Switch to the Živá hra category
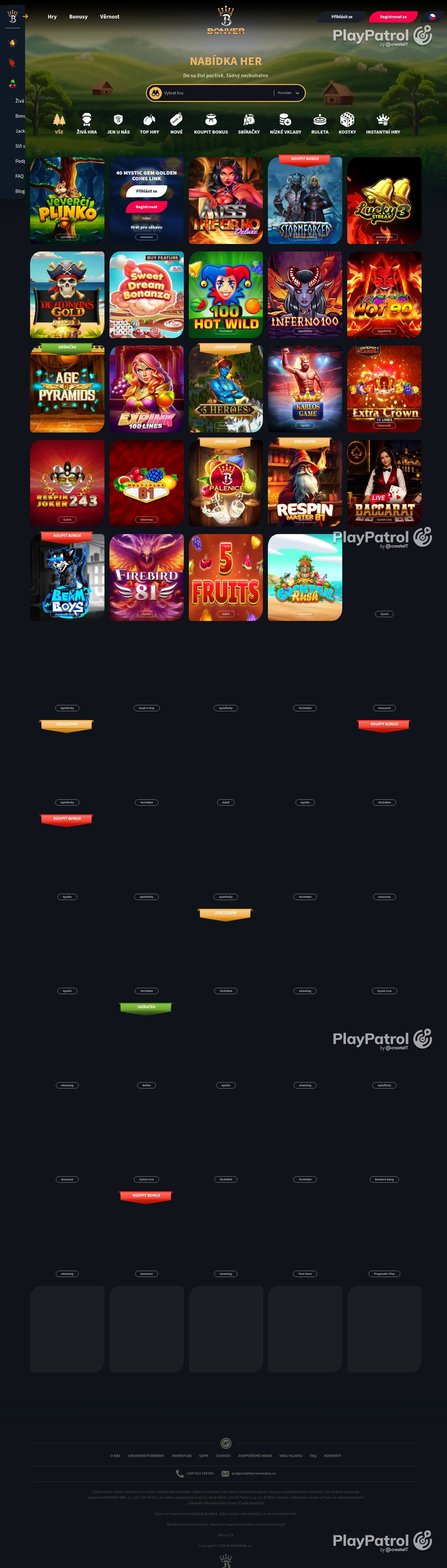Image resolution: width=447 pixels, height=1568 pixels. [x=87, y=124]
